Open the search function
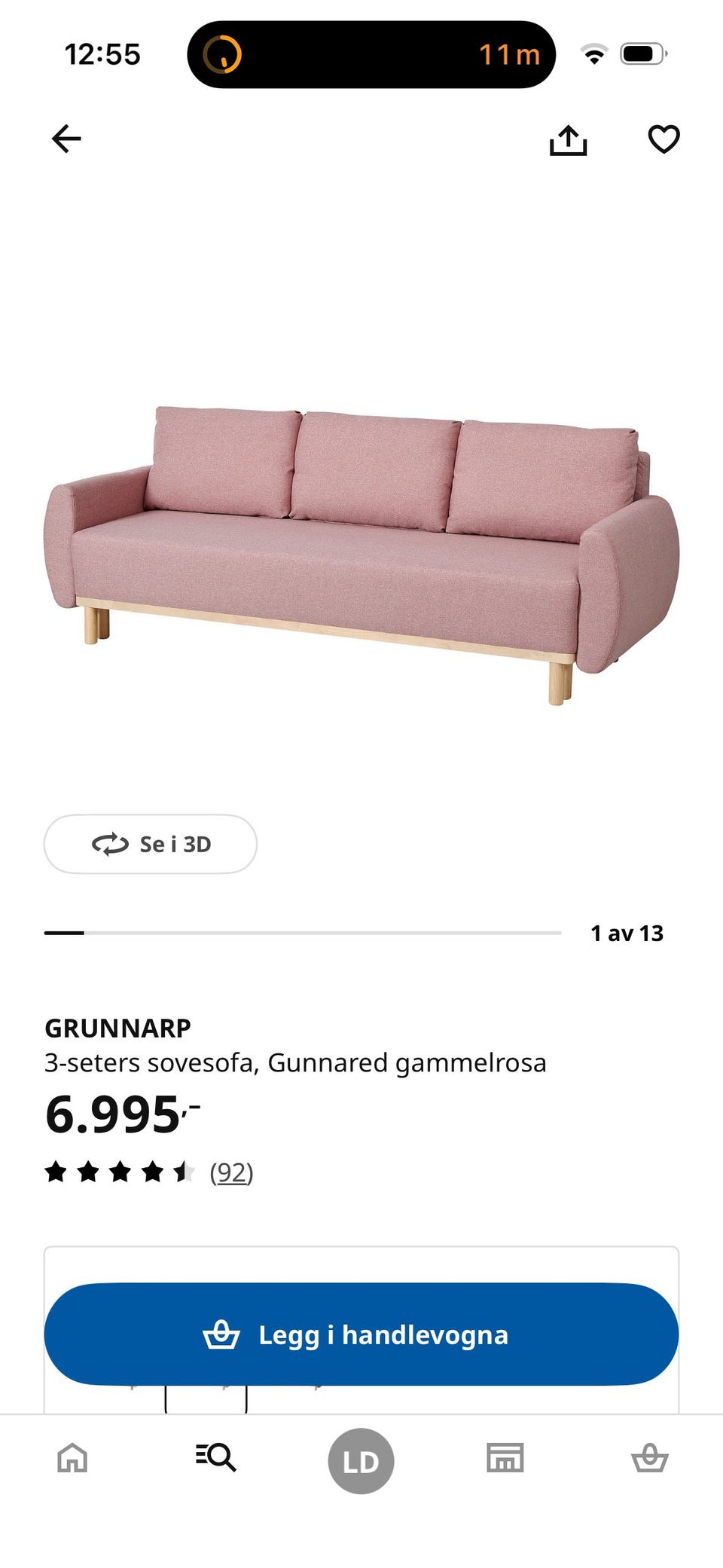Image resolution: width=723 pixels, height=1568 pixels. (x=216, y=1459)
